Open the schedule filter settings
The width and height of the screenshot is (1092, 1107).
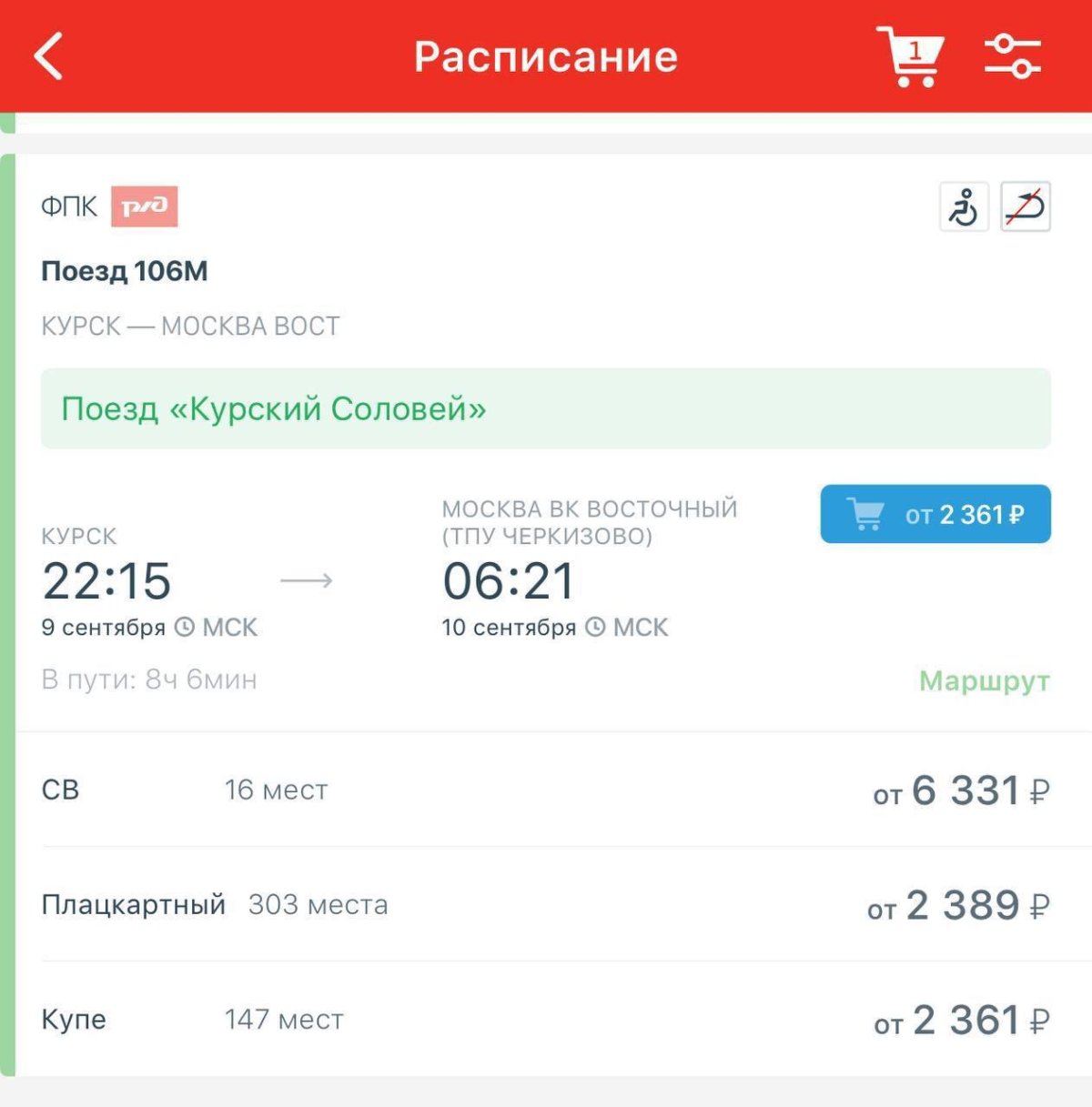1013,56
